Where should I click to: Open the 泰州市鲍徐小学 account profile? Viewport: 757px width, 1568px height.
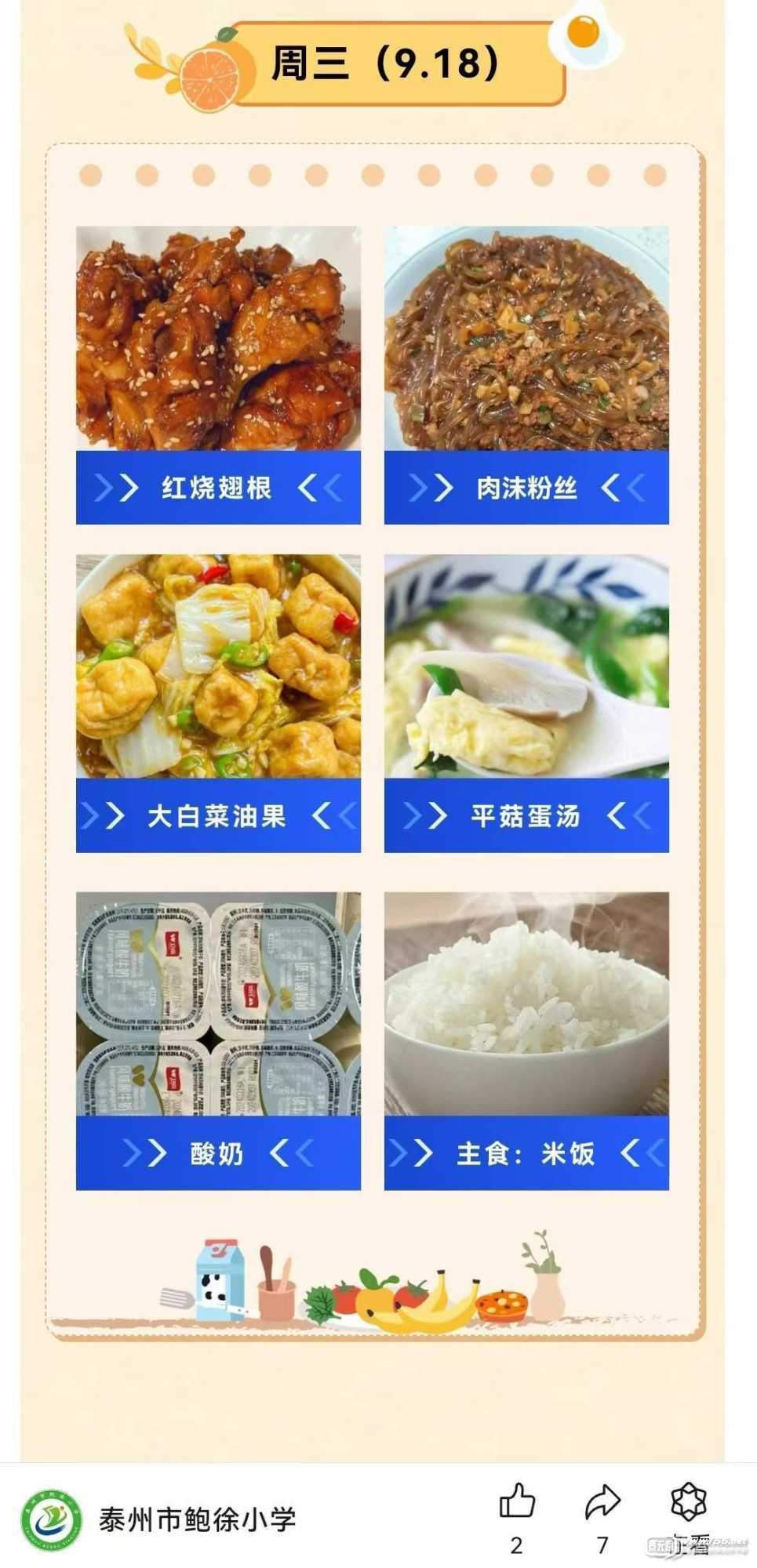[x=196, y=1519]
